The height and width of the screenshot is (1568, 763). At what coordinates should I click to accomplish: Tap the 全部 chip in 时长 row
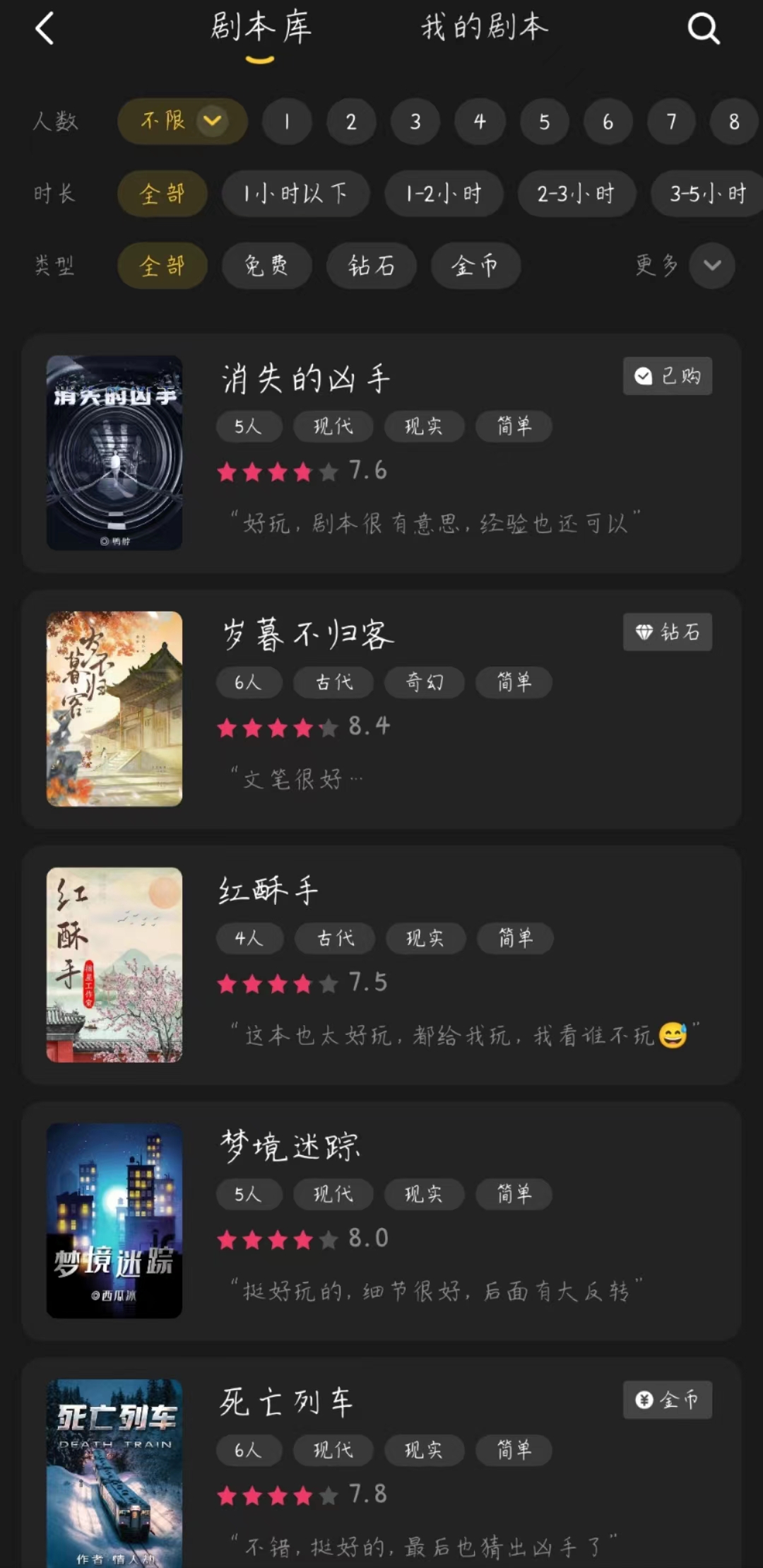tap(162, 194)
